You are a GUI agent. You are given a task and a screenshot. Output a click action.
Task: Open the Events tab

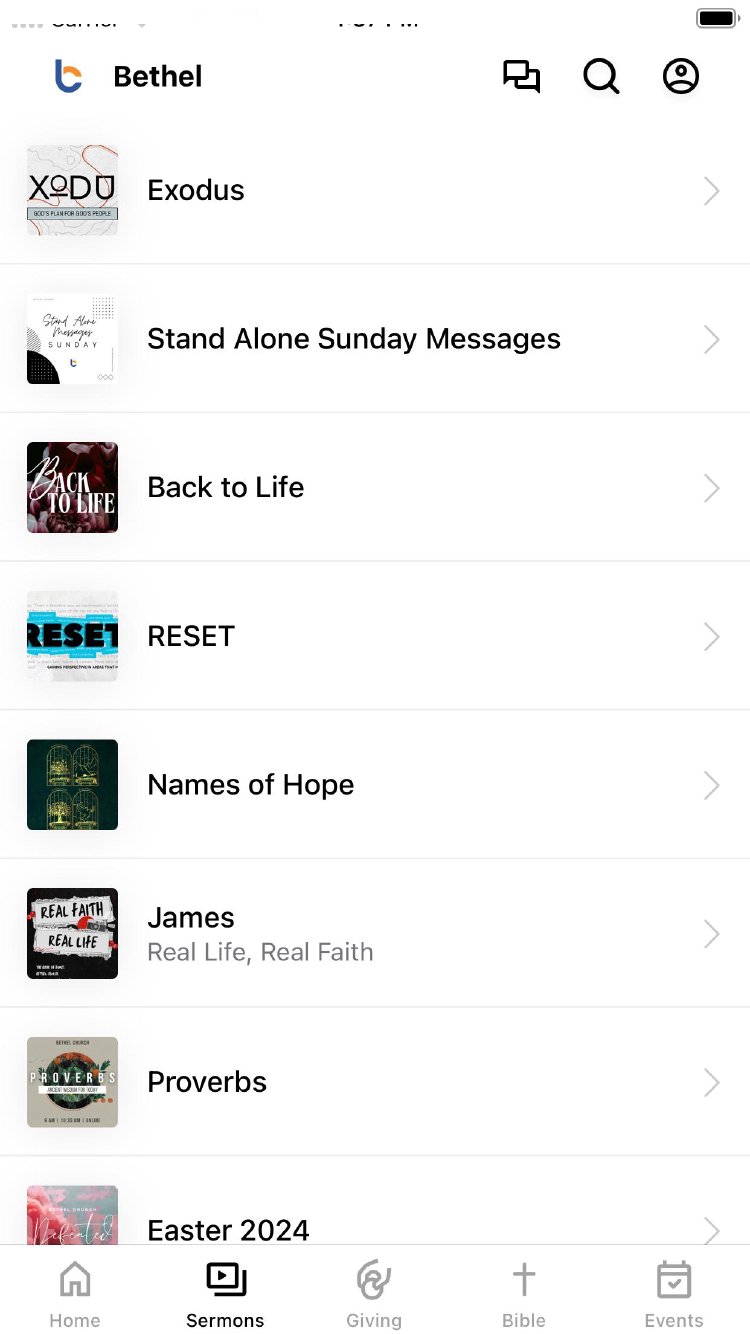[x=673, y=1292]
